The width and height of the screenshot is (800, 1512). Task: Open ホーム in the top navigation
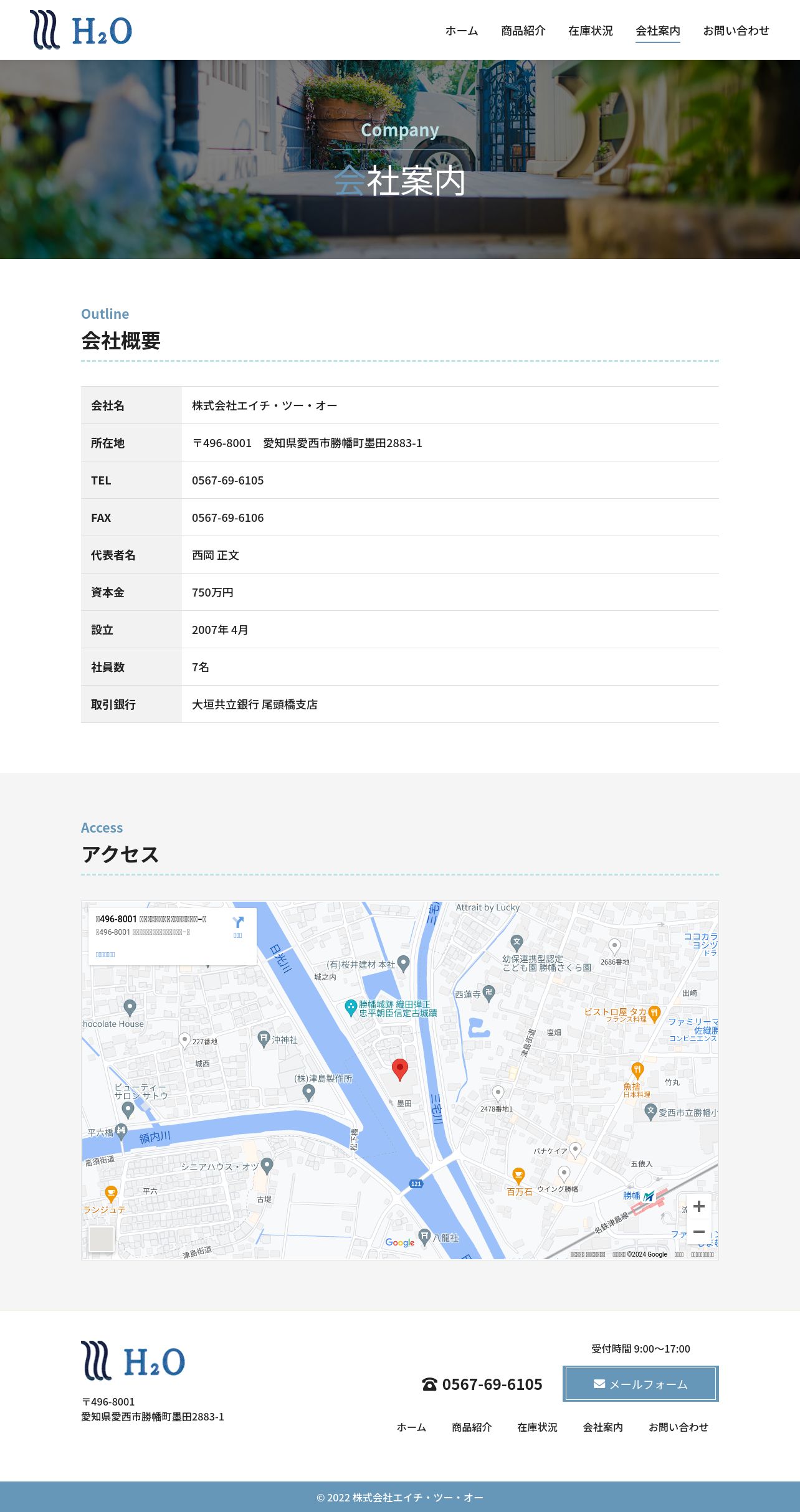coord(461,31)
